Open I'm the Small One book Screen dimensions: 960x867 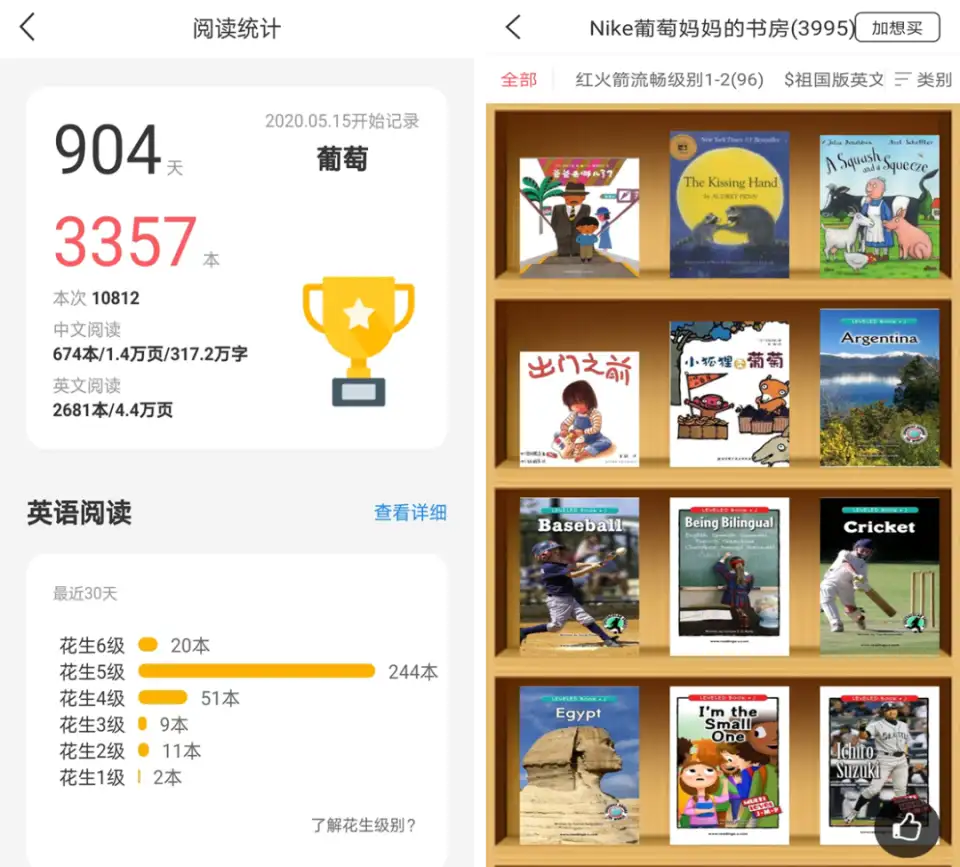pyautogui.click(x=729, y=765)
